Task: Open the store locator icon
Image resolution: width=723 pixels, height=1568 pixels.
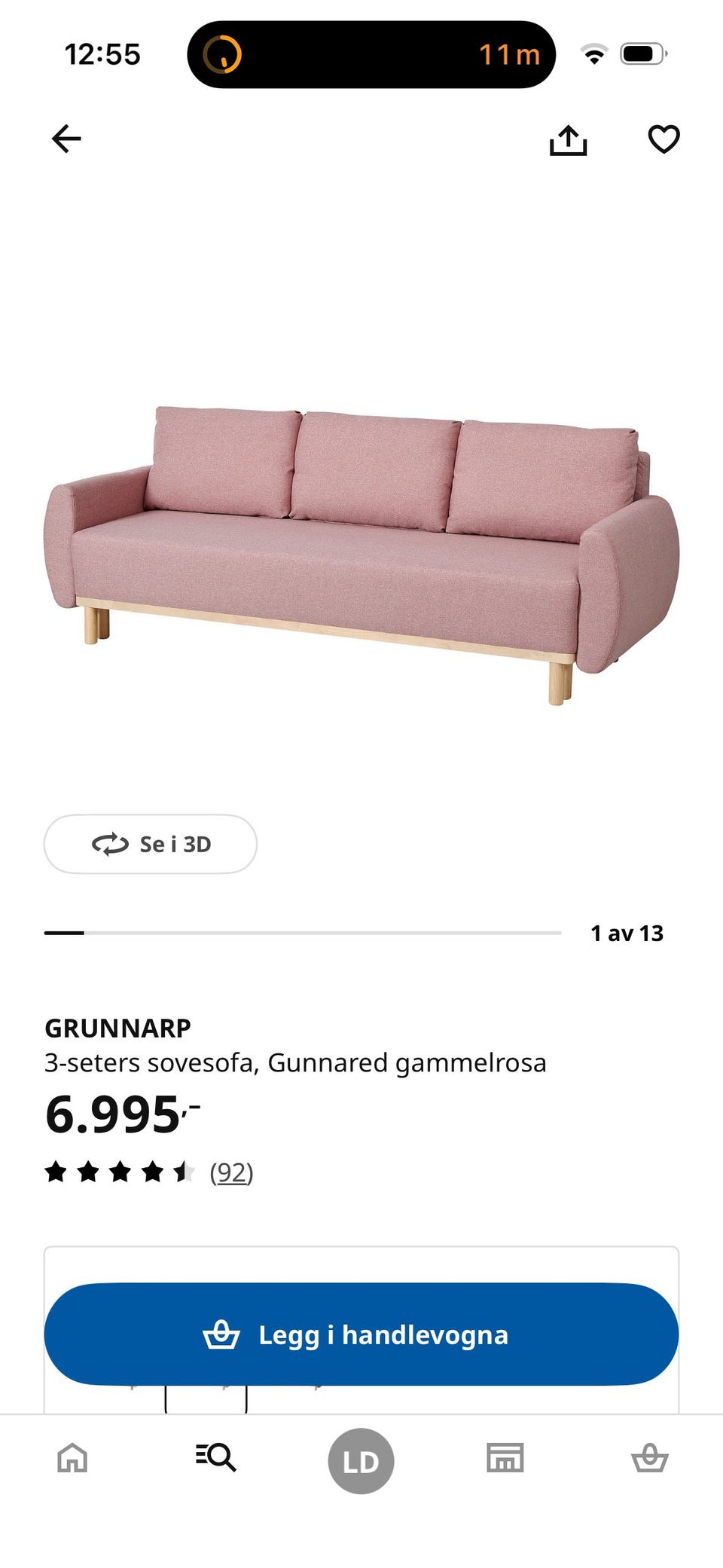Action: point(505,1459)
